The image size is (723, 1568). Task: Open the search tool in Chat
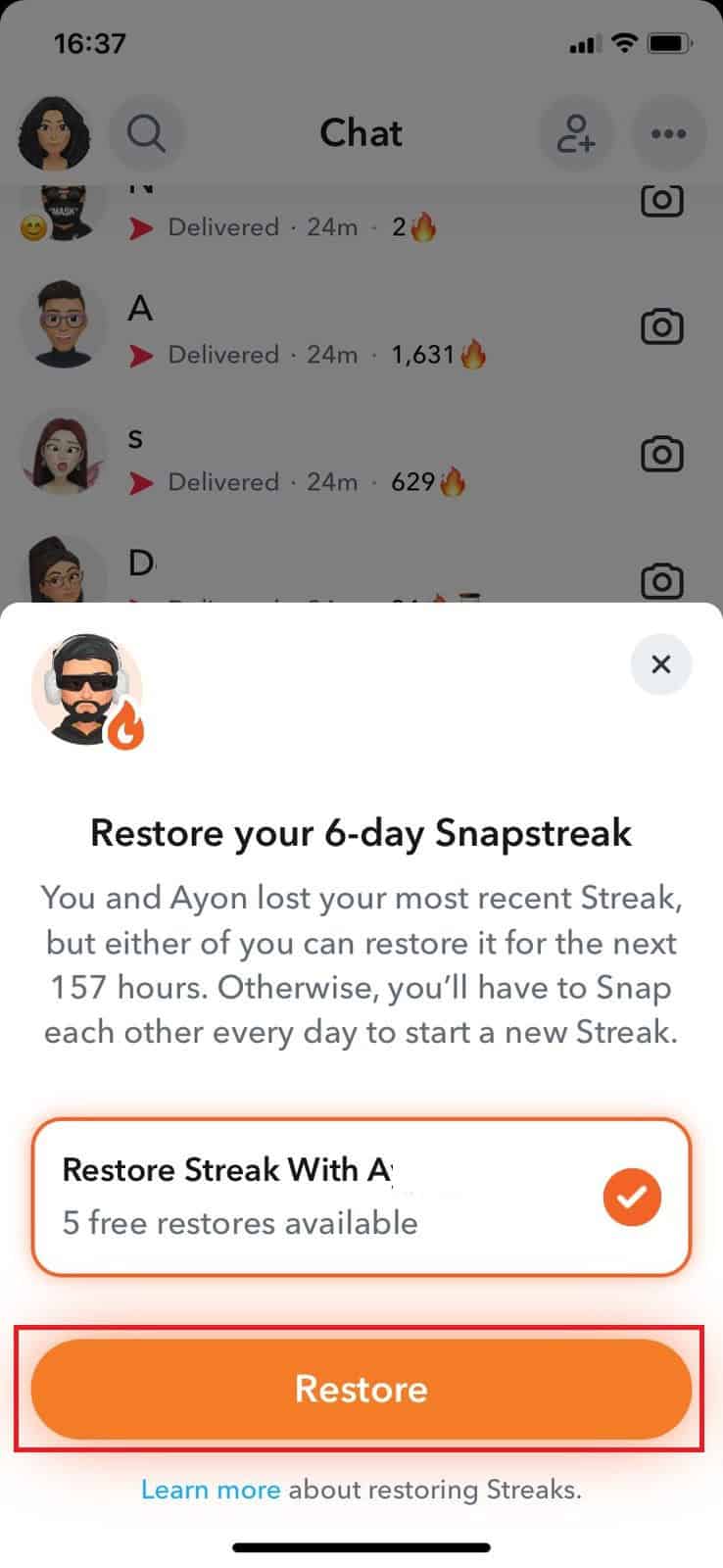[x=147, y=133]
